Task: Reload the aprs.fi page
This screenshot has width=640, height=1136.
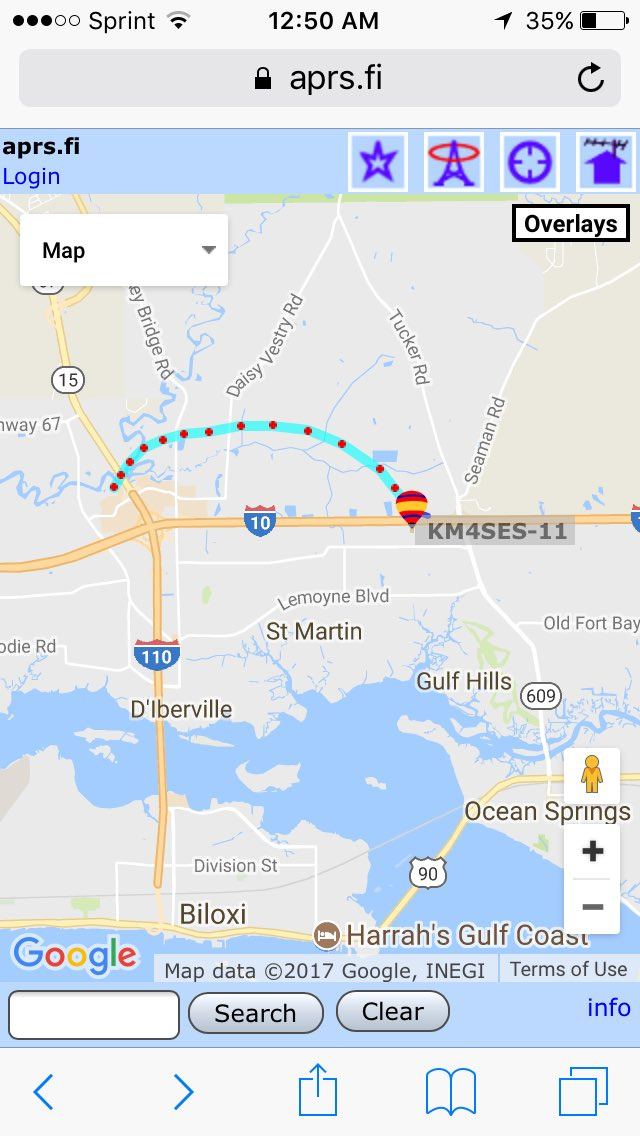Action: tap(591, 78)
